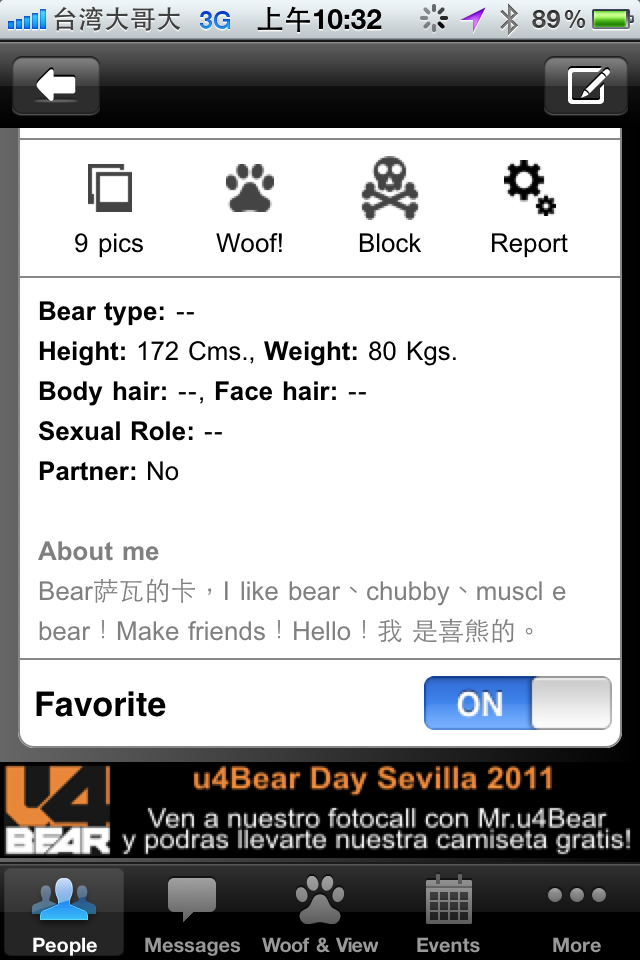The height and width of the screenshot is (960, 640).
Task: Open the u4Bear Day Sevilla banner
Action: point(320,811)
